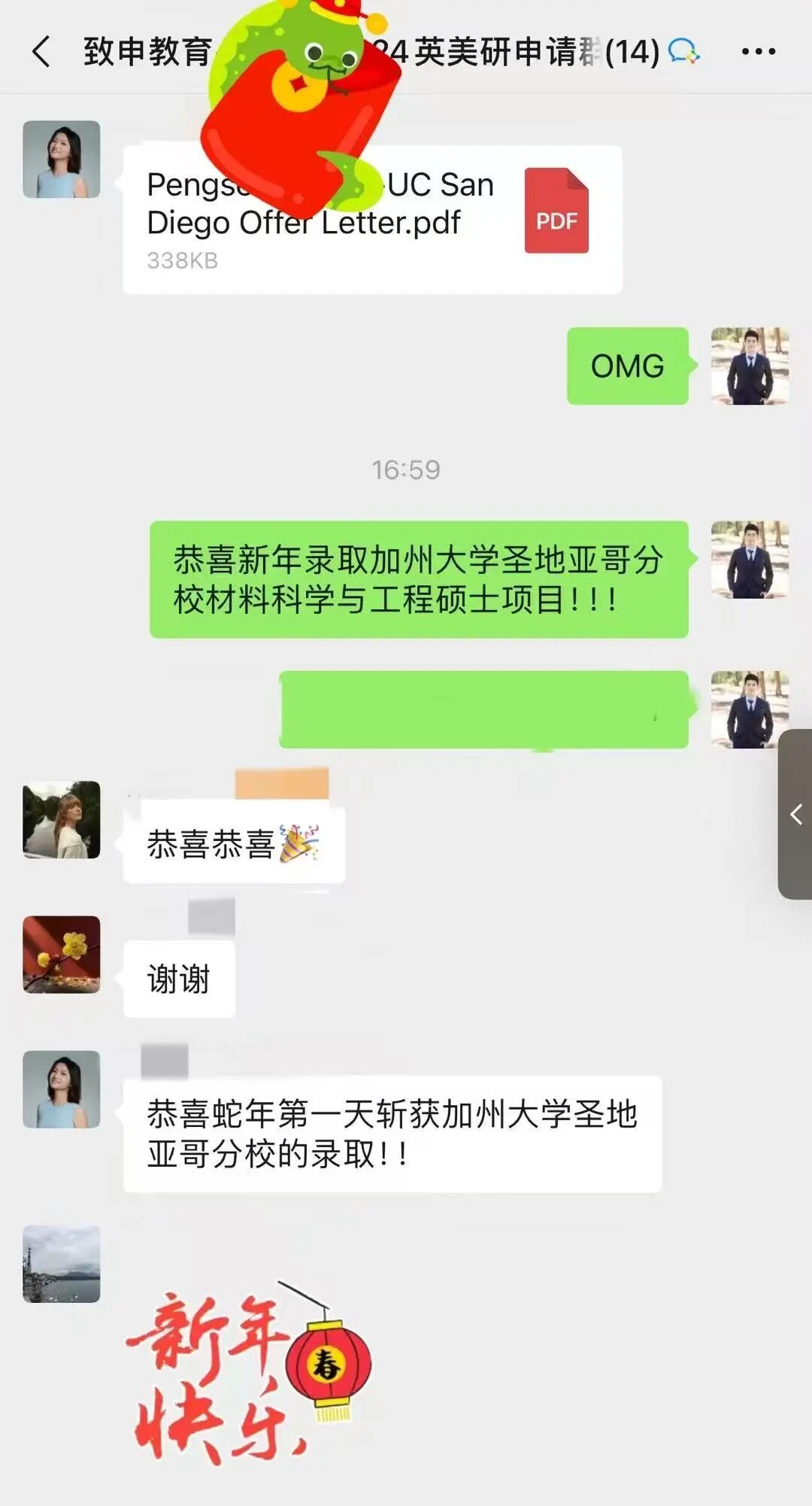Open the UC San Diego Offer Letter PDF
The height and width of the screenshot is (1506, 812).
(x=372, y=219)
